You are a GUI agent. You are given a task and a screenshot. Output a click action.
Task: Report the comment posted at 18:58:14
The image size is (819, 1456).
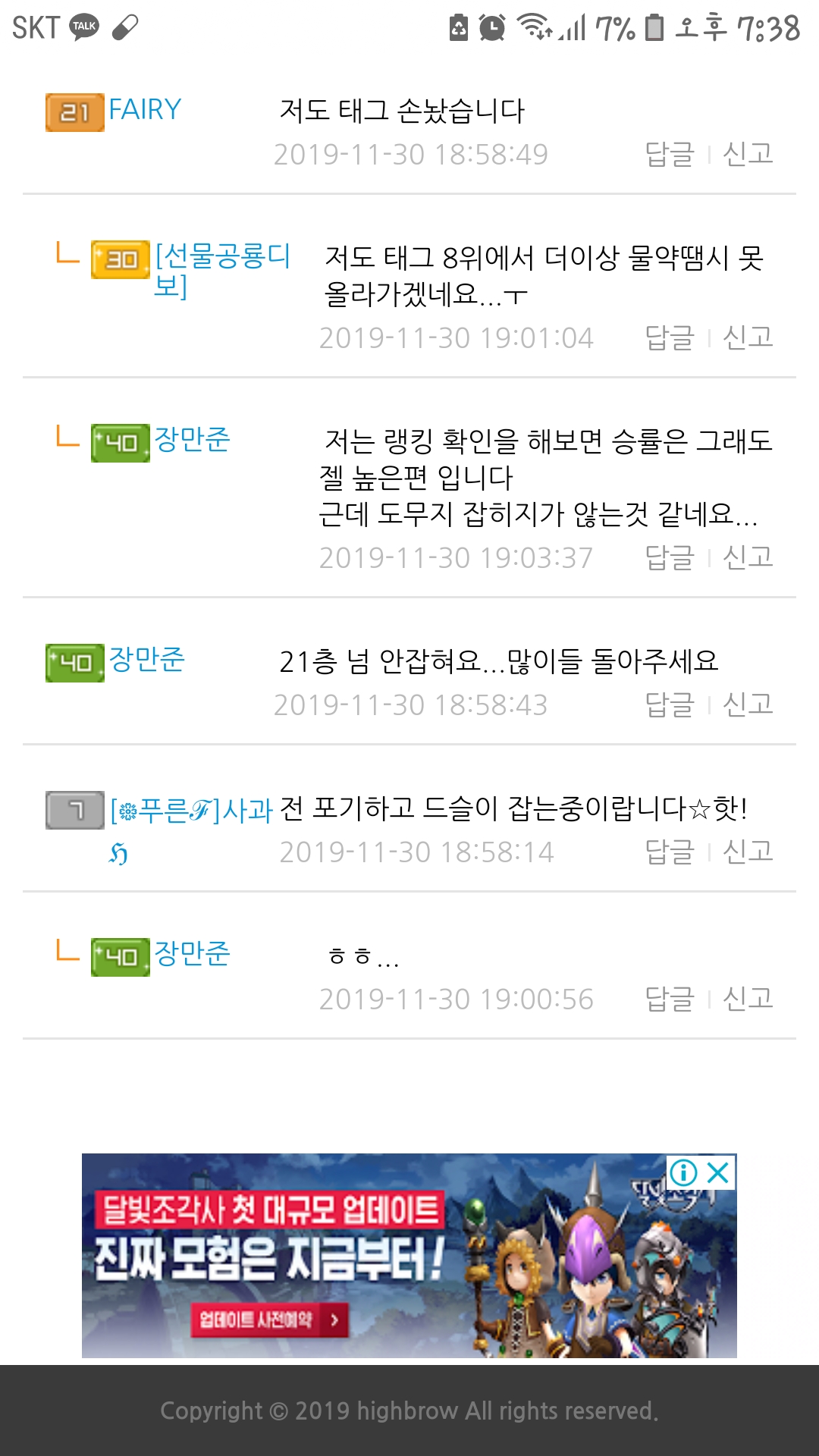(x=748, y=852)
